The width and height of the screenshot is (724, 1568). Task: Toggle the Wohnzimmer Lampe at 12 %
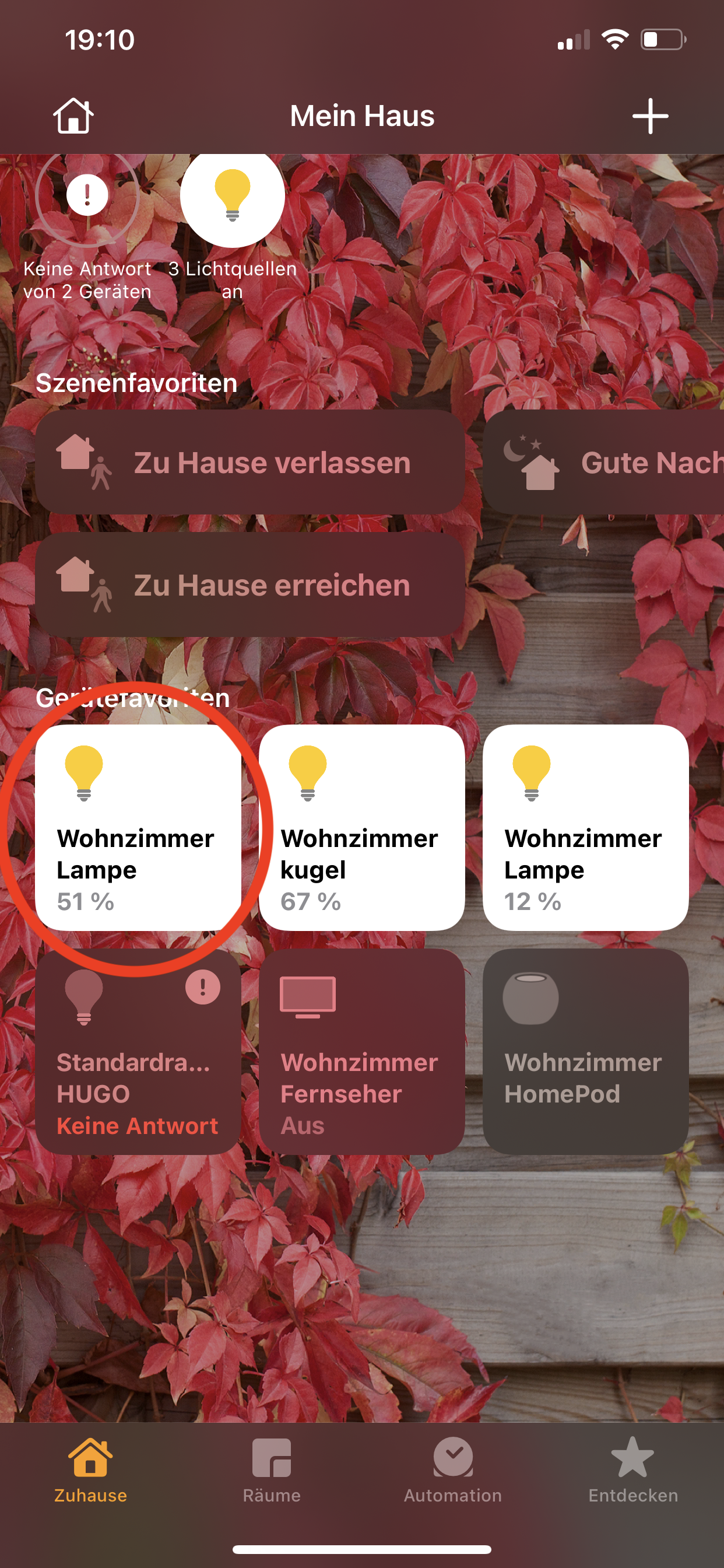point(585,827)
